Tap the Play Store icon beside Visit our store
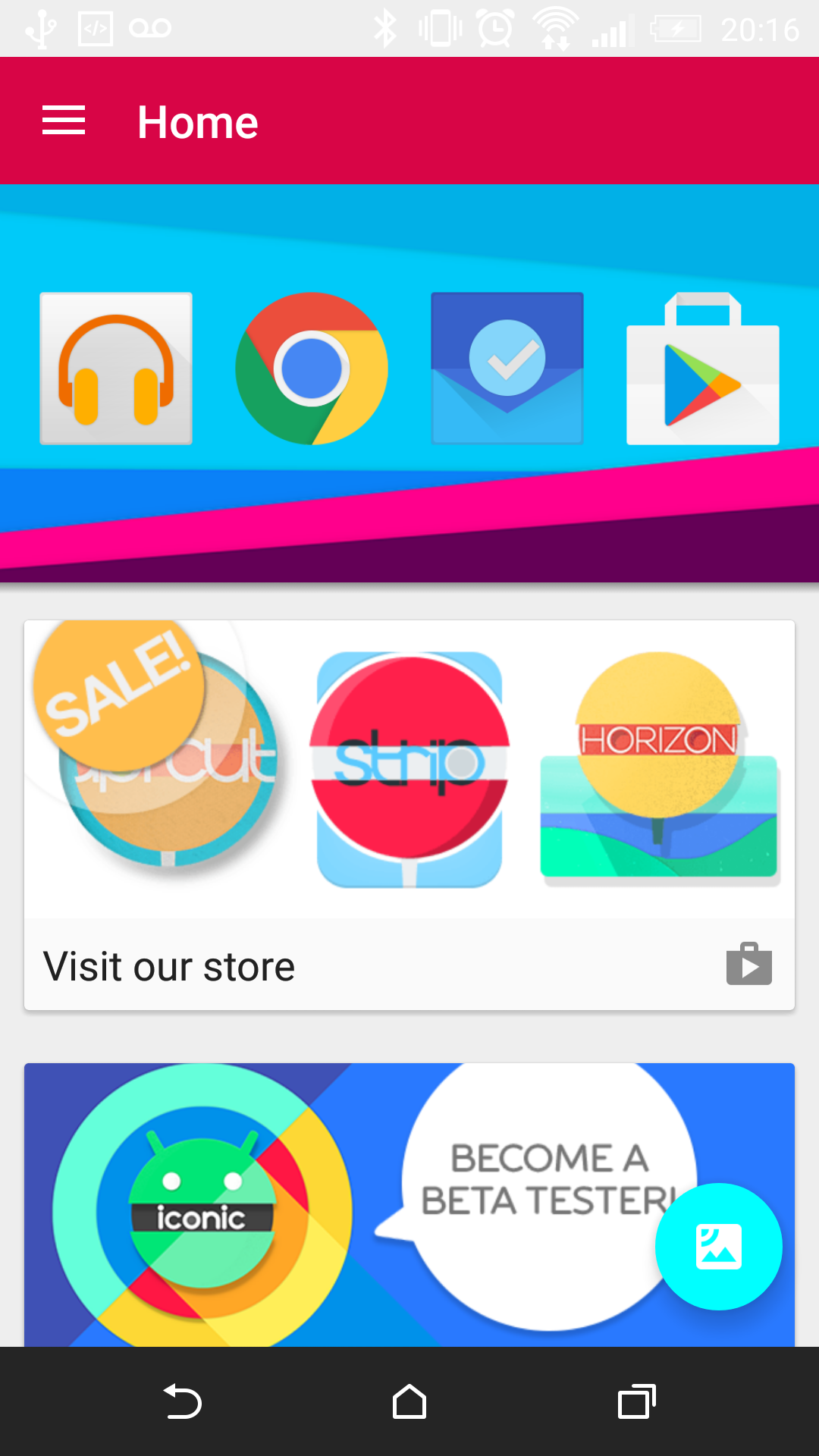 click(x=749, y=964)
